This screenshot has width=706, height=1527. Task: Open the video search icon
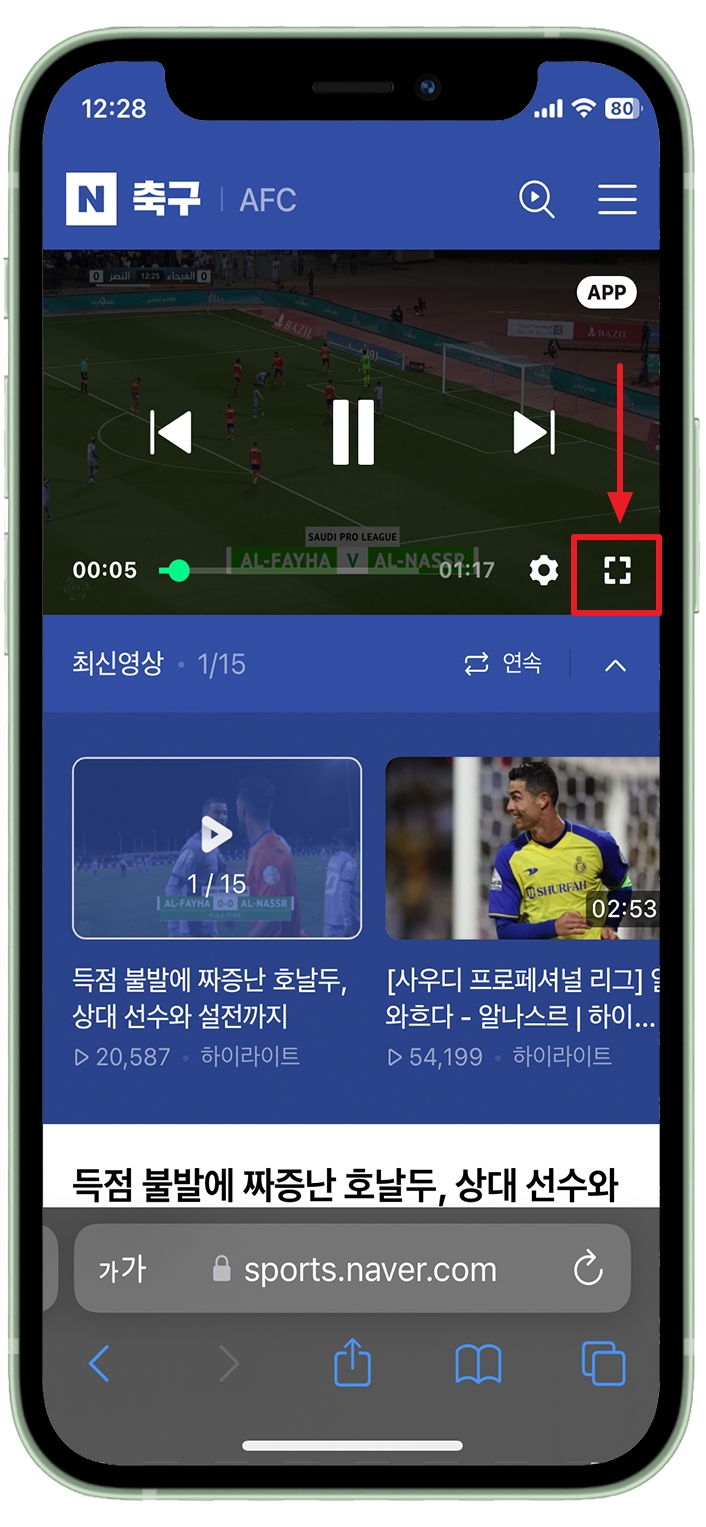[537, 199]
